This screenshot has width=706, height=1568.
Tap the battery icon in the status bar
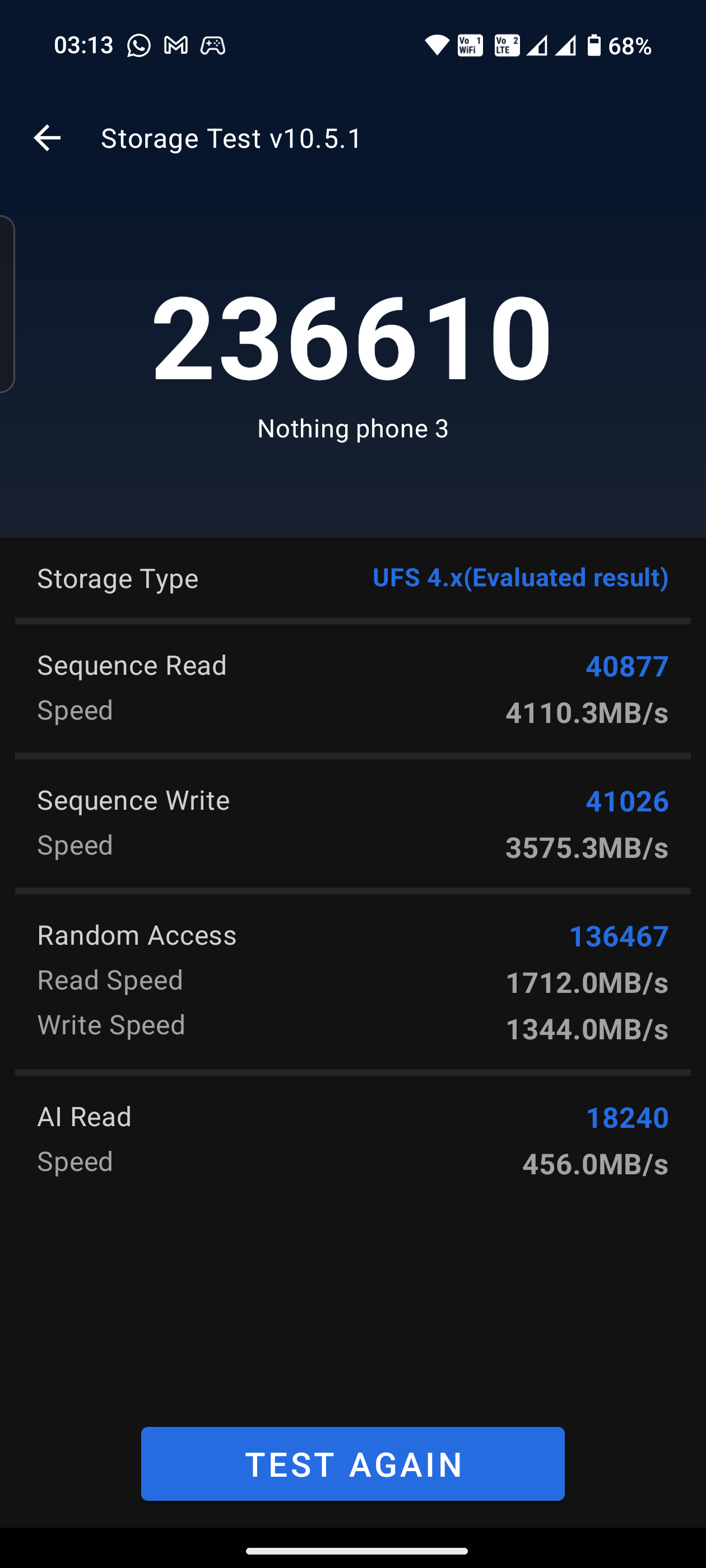[x=593, y=46]
